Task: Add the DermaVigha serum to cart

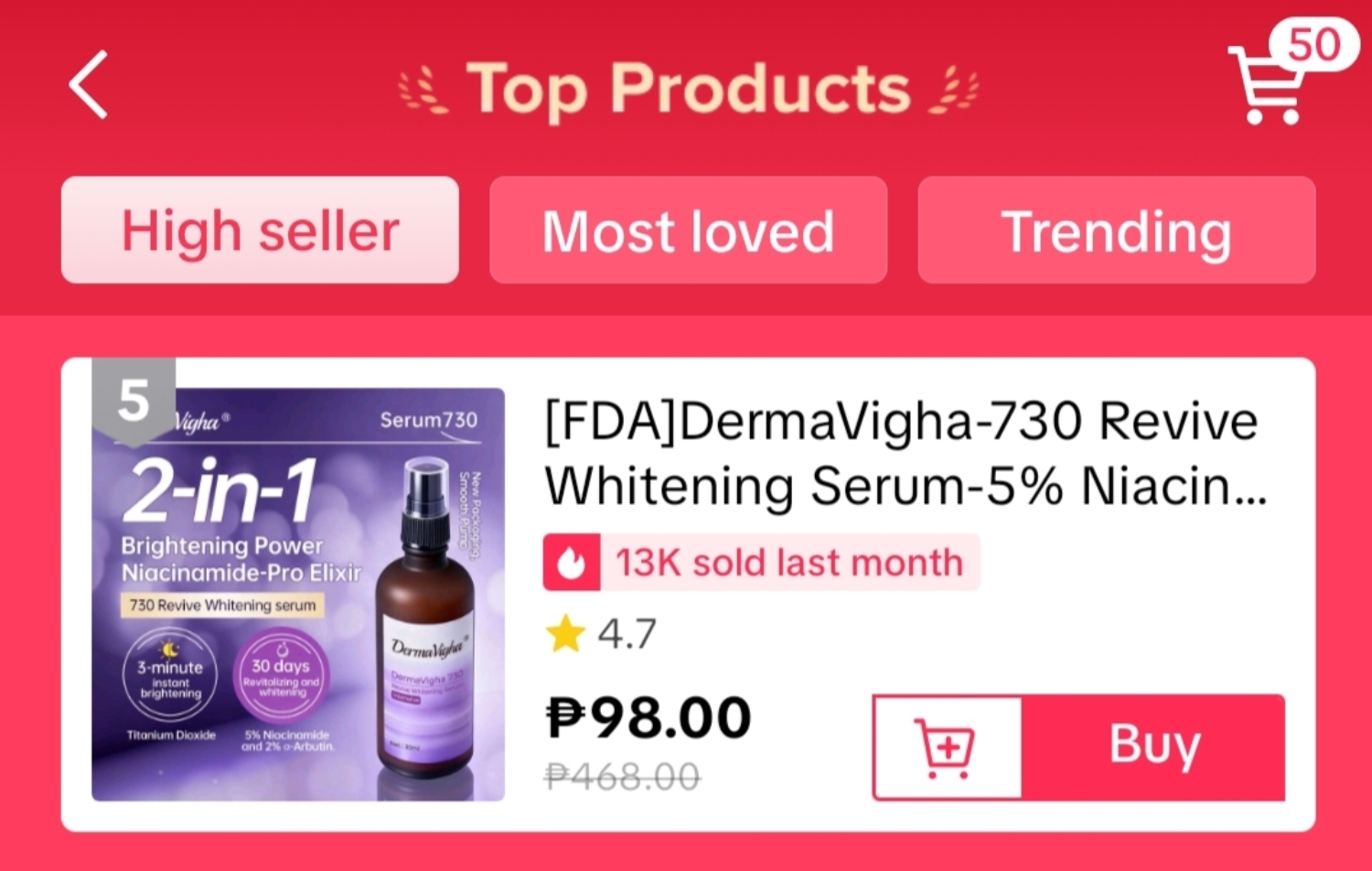Action: pos(948,747)
